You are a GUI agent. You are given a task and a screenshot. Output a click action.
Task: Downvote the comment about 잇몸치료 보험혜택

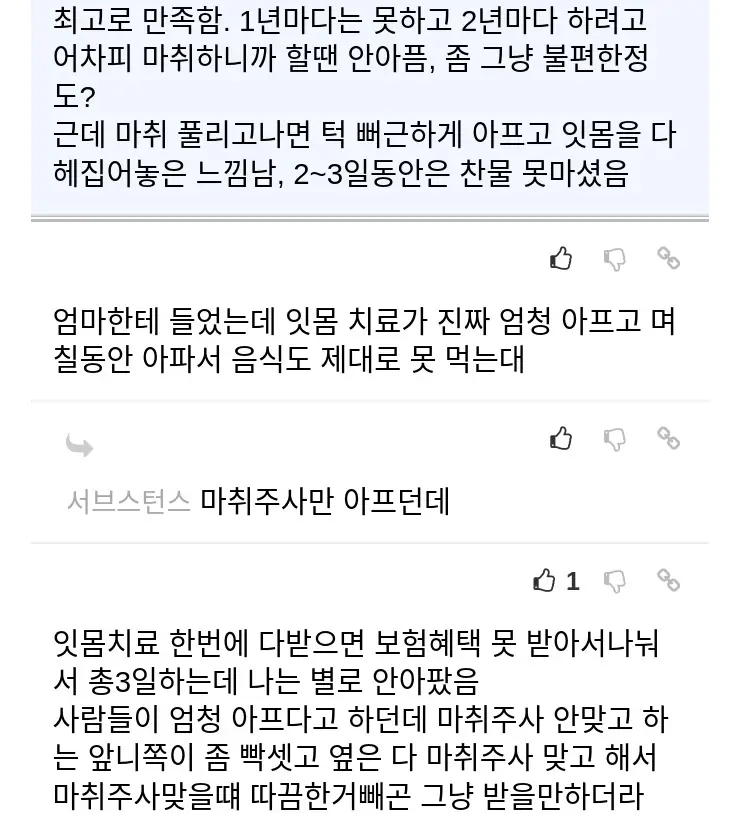pos(615,581)
